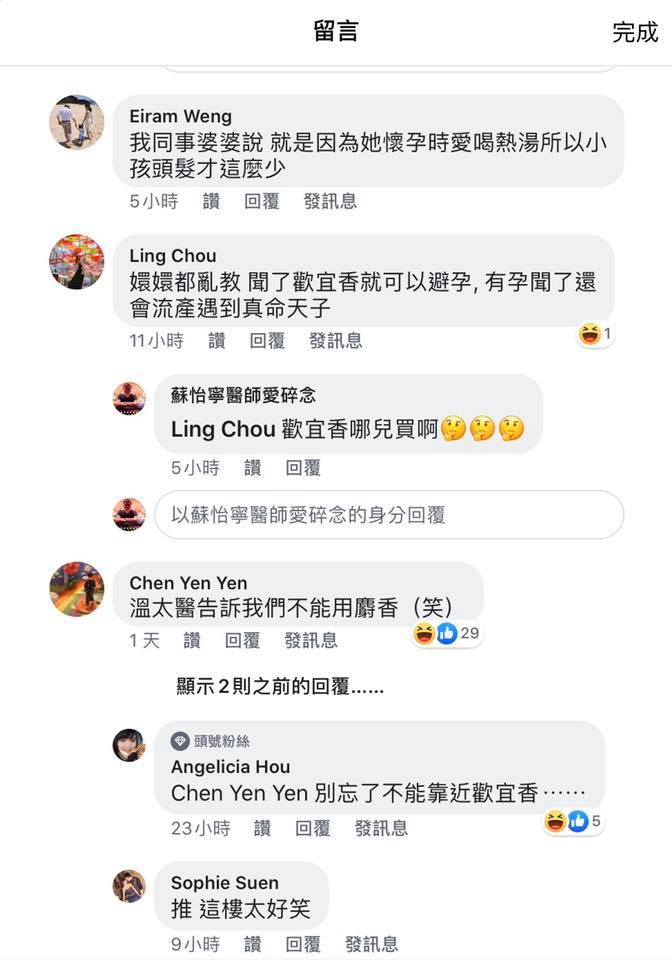This screenshot has height=960, width=672.
Task: Open Eiram Weng's profile picture
Action: (x=77, y=123)
